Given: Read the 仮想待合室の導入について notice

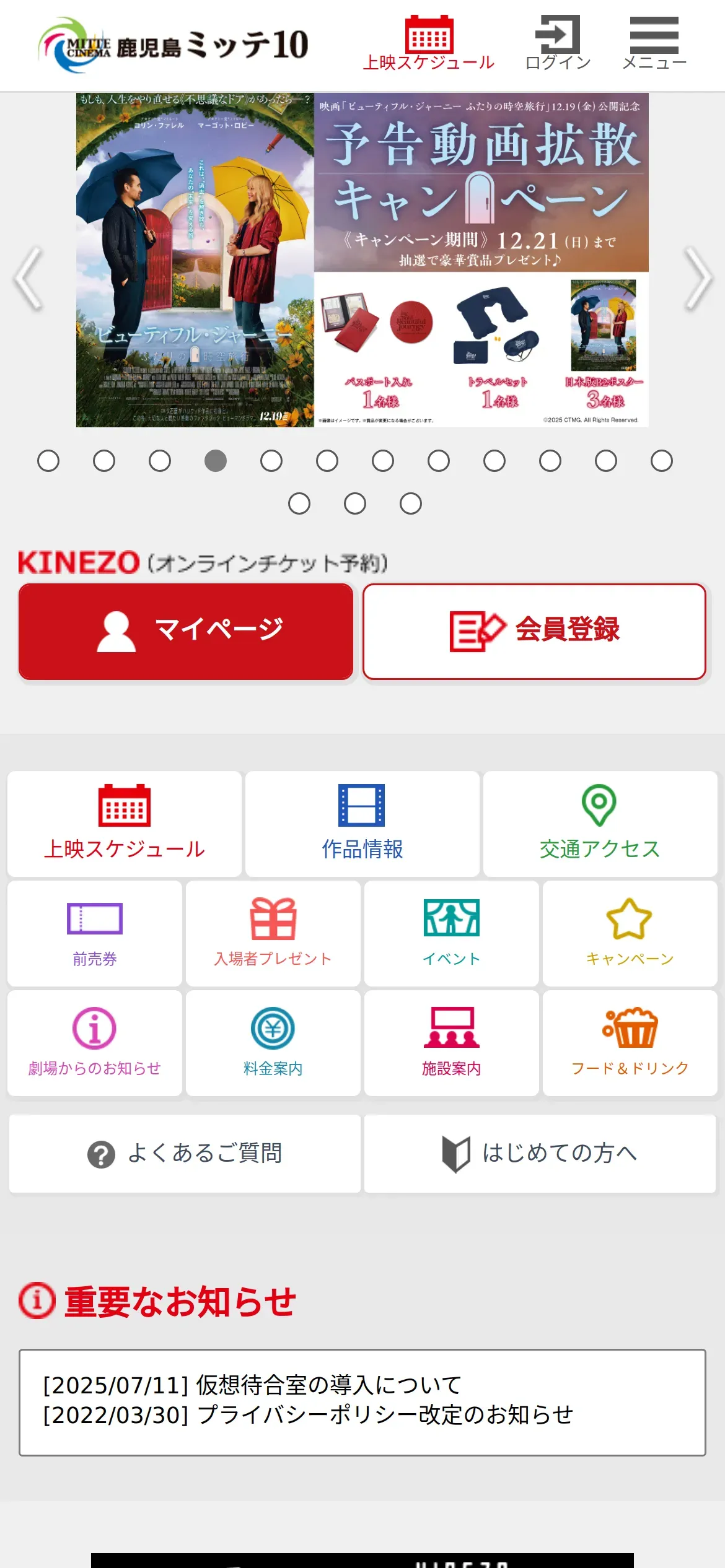Looking at the screenshot, I should (253, 1385).
